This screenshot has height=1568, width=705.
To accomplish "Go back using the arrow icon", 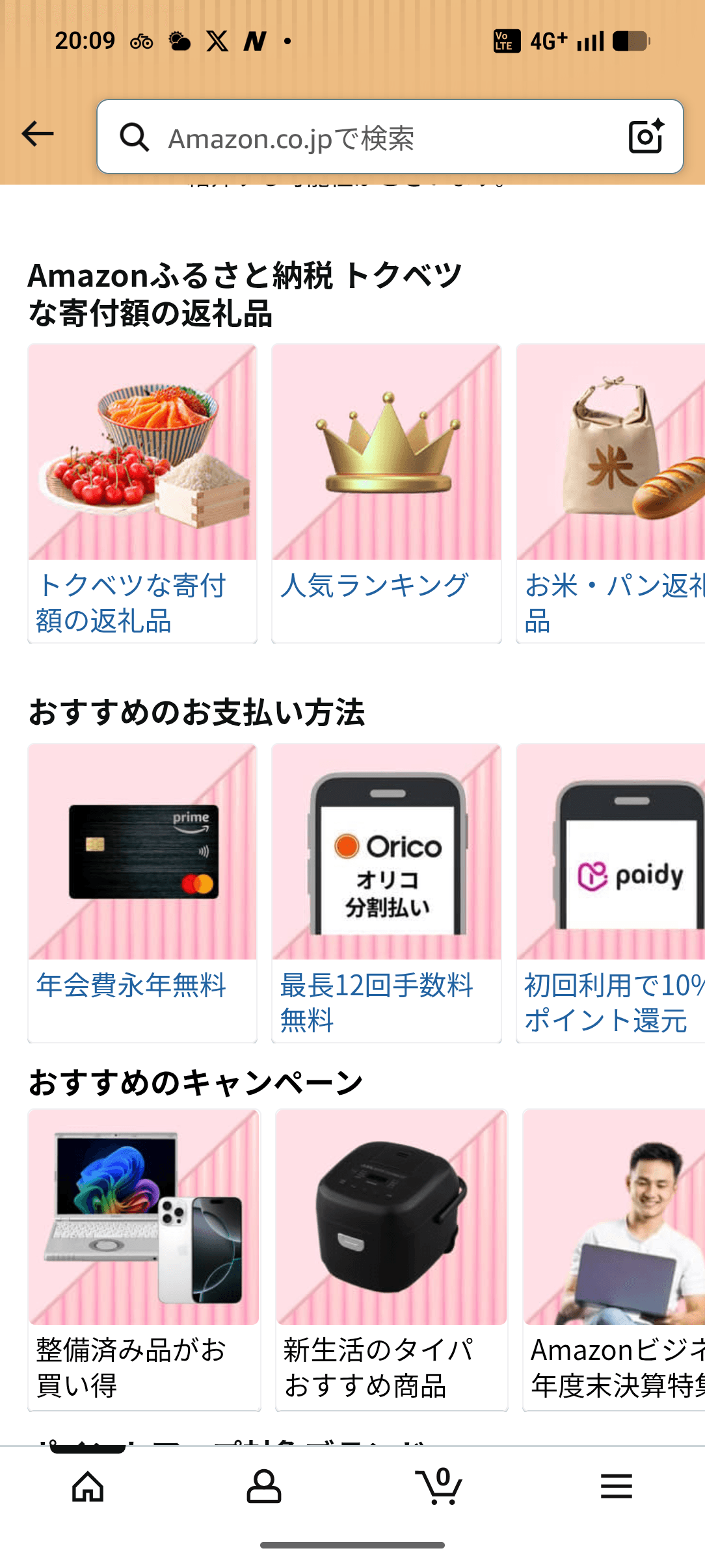I will [x=38, y=135].
